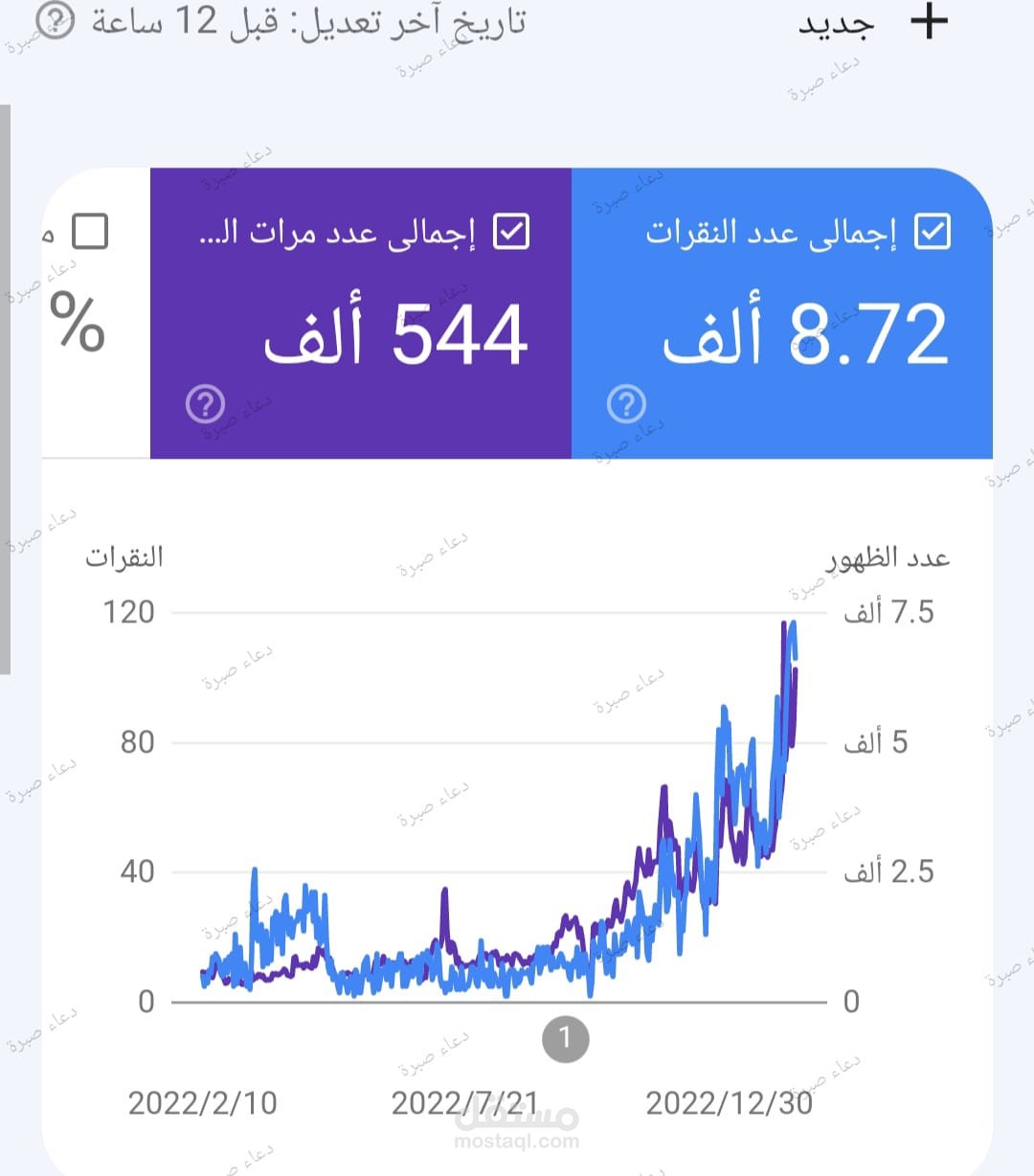1034x1176 pixels.
Task: Uncheck the total impressions checkbox
Action: (x=511, y=232)
